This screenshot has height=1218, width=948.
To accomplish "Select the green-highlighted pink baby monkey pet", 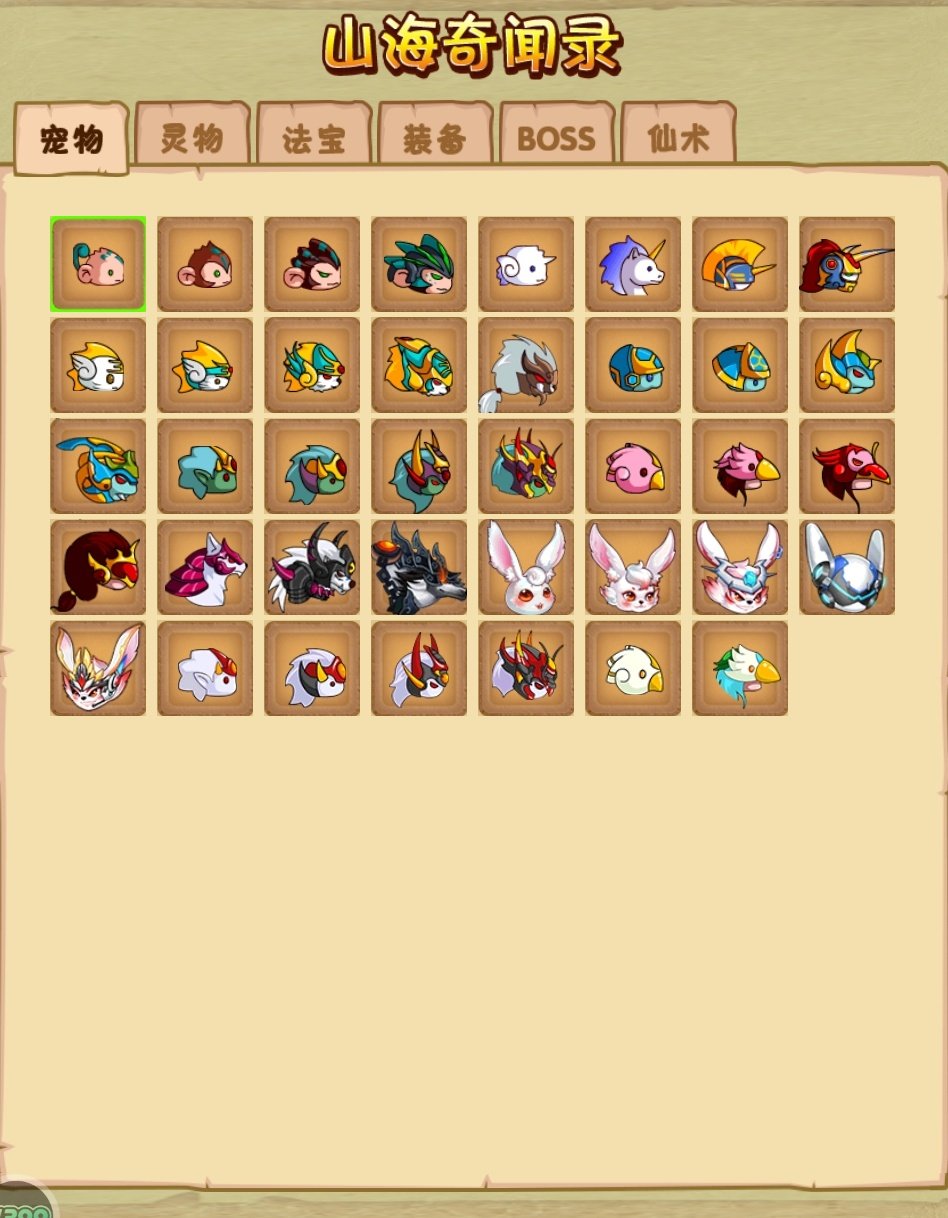I will 98,264.
